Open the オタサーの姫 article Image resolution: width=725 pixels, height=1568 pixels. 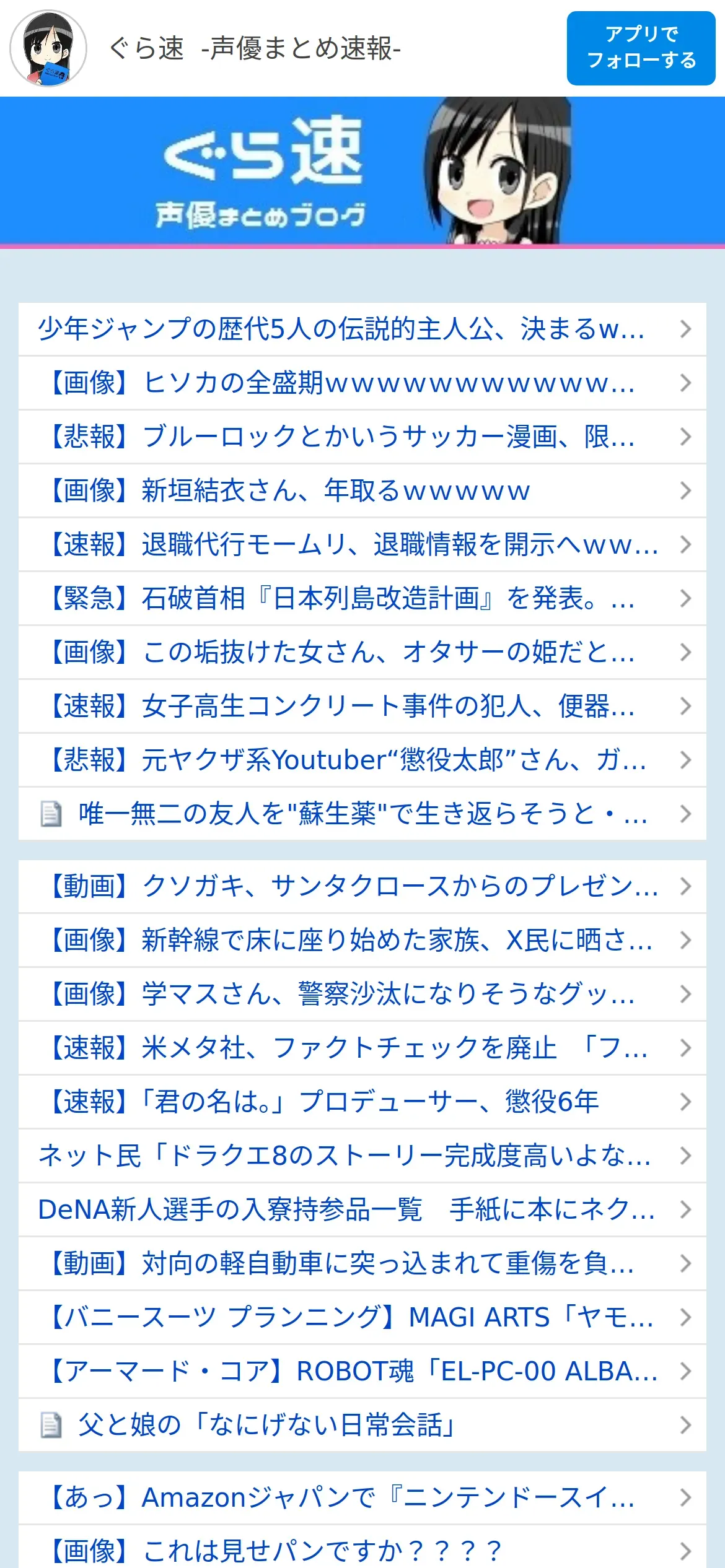pos(341,652)
